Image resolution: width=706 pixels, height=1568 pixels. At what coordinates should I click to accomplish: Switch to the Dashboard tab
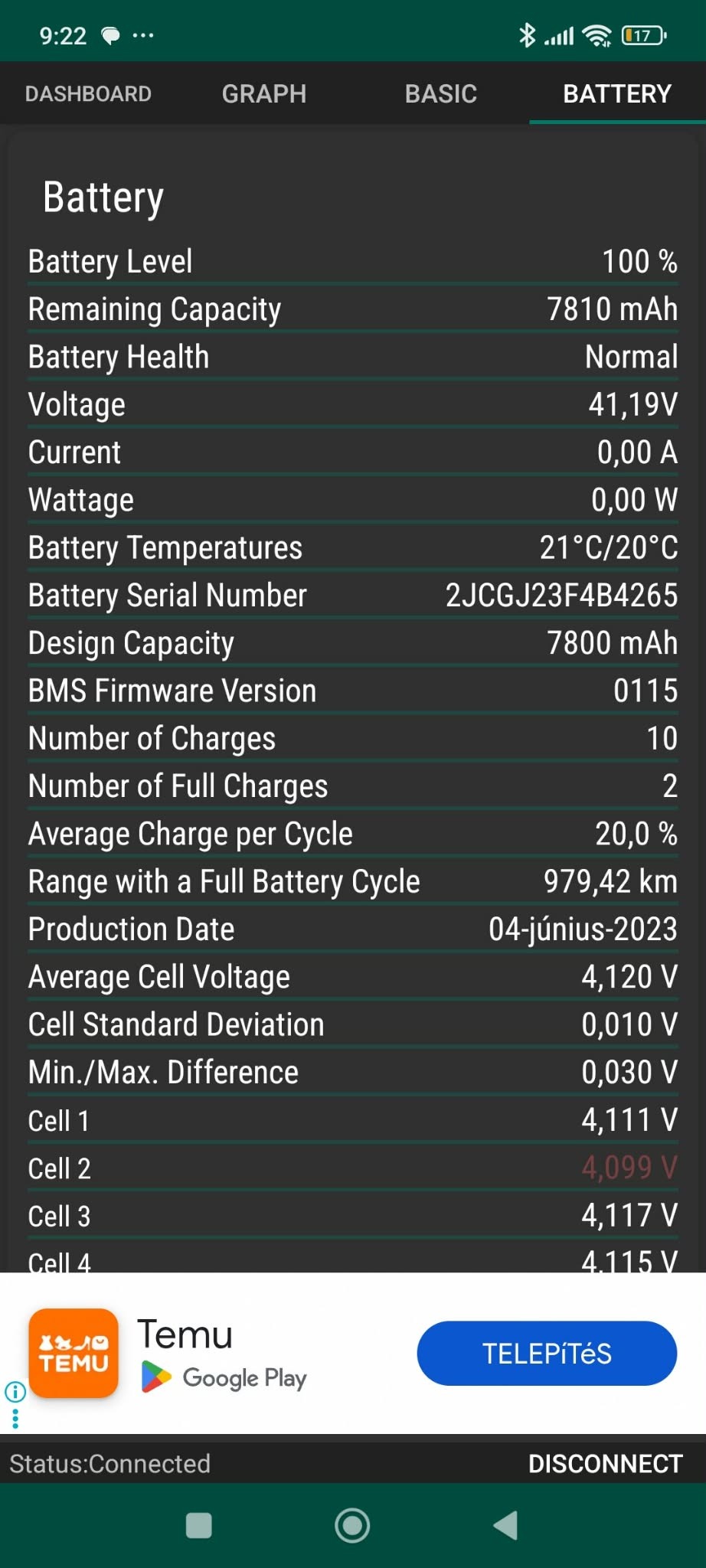click(x=88, y=94)
